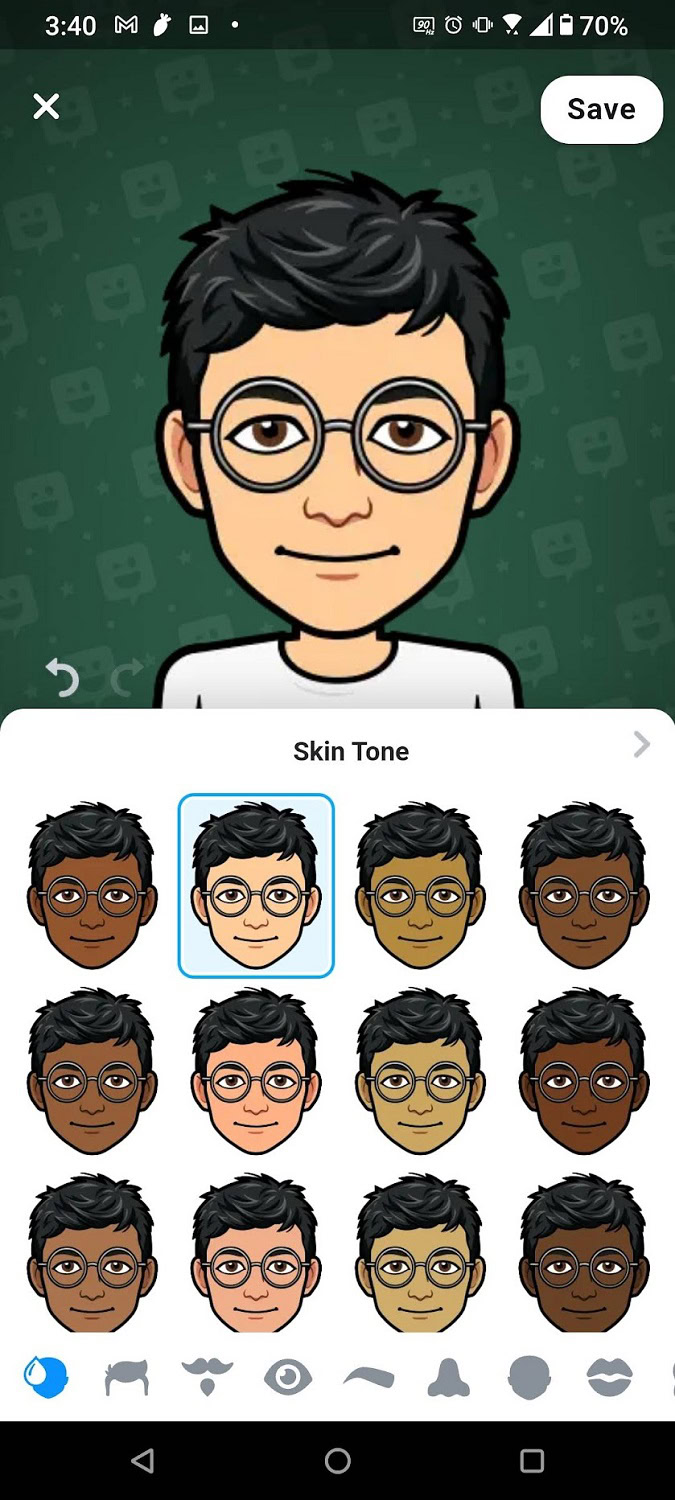675x1500 pixels.
Task: Undo the last avatar change
Action: [x=62, y=678]
